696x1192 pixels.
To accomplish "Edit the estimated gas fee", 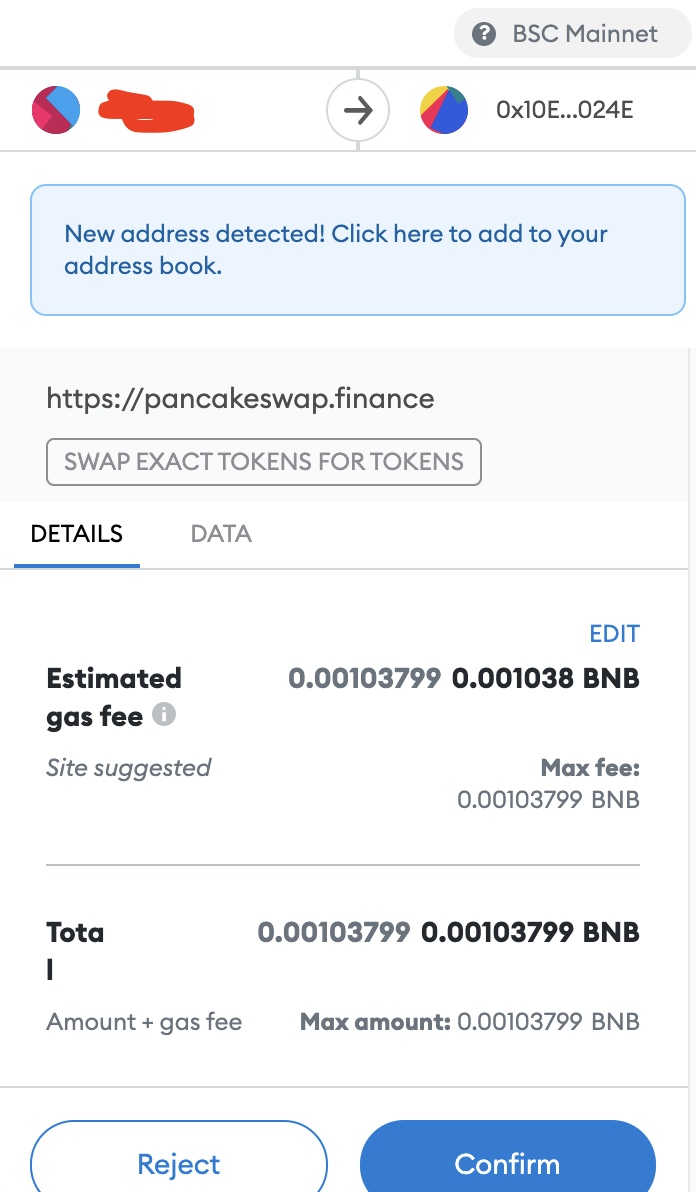I will point(614,634).
